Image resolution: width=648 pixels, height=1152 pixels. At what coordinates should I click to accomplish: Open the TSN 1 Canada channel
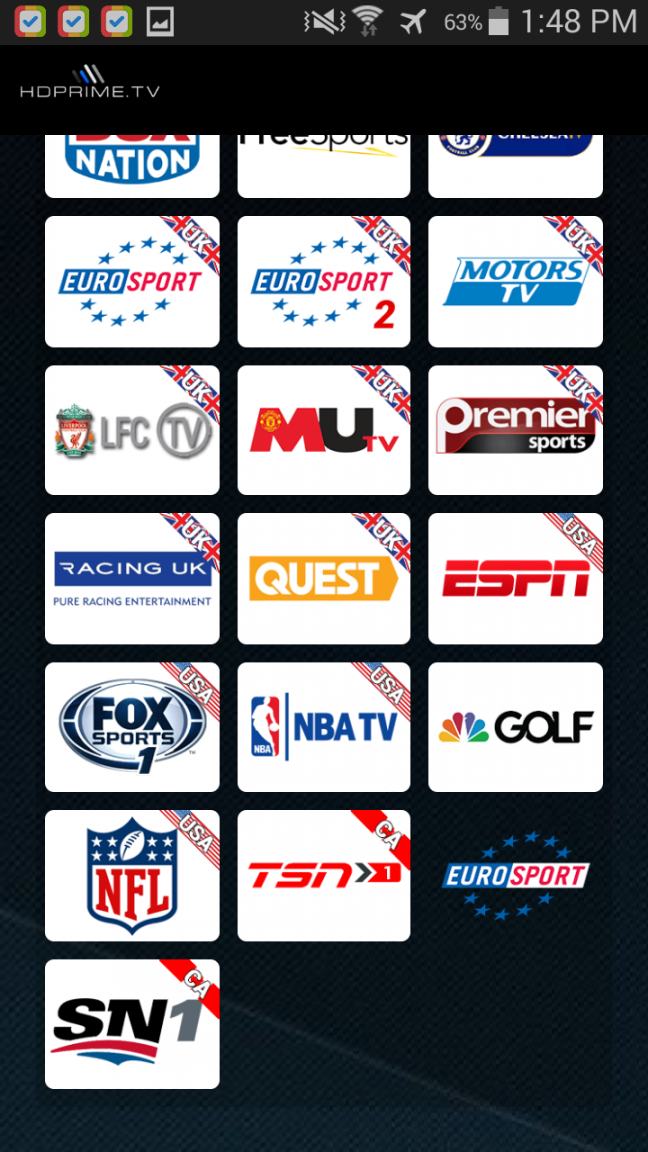point(323,875)
